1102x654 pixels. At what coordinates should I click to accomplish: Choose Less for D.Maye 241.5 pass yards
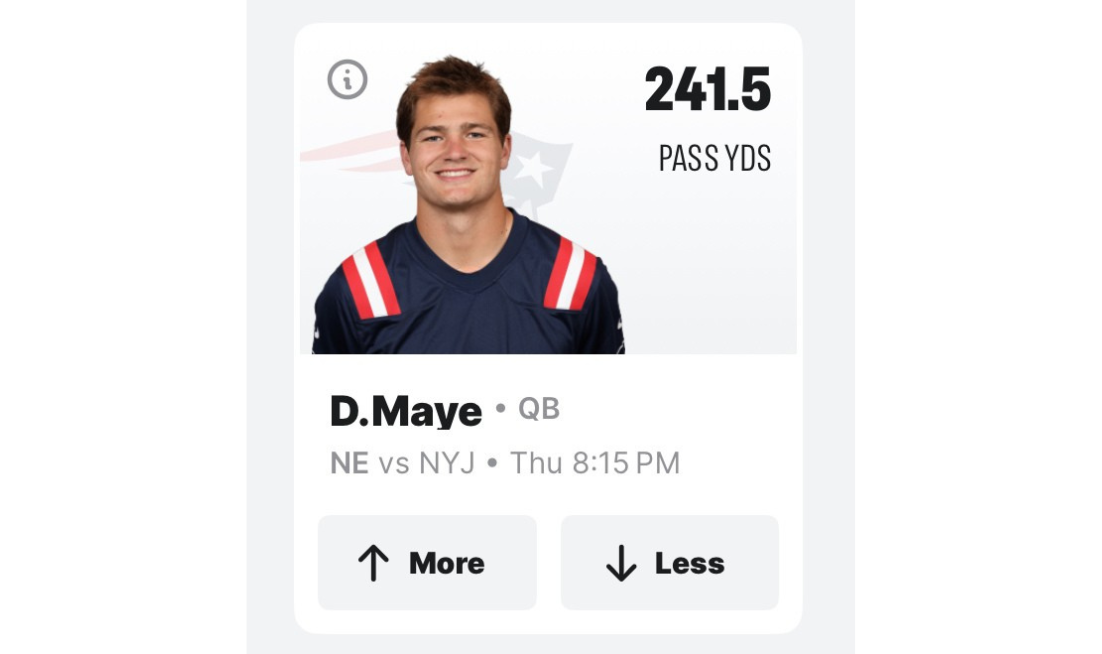coord(669,563)
